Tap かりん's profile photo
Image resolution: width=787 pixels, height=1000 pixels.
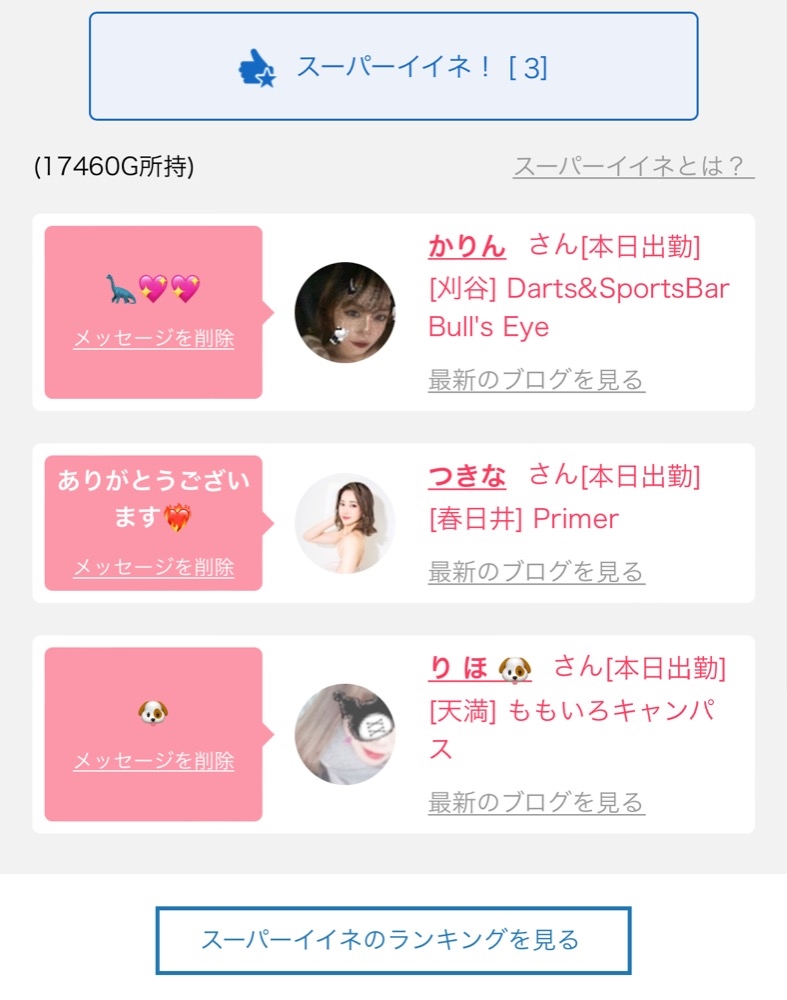[345, 312]
